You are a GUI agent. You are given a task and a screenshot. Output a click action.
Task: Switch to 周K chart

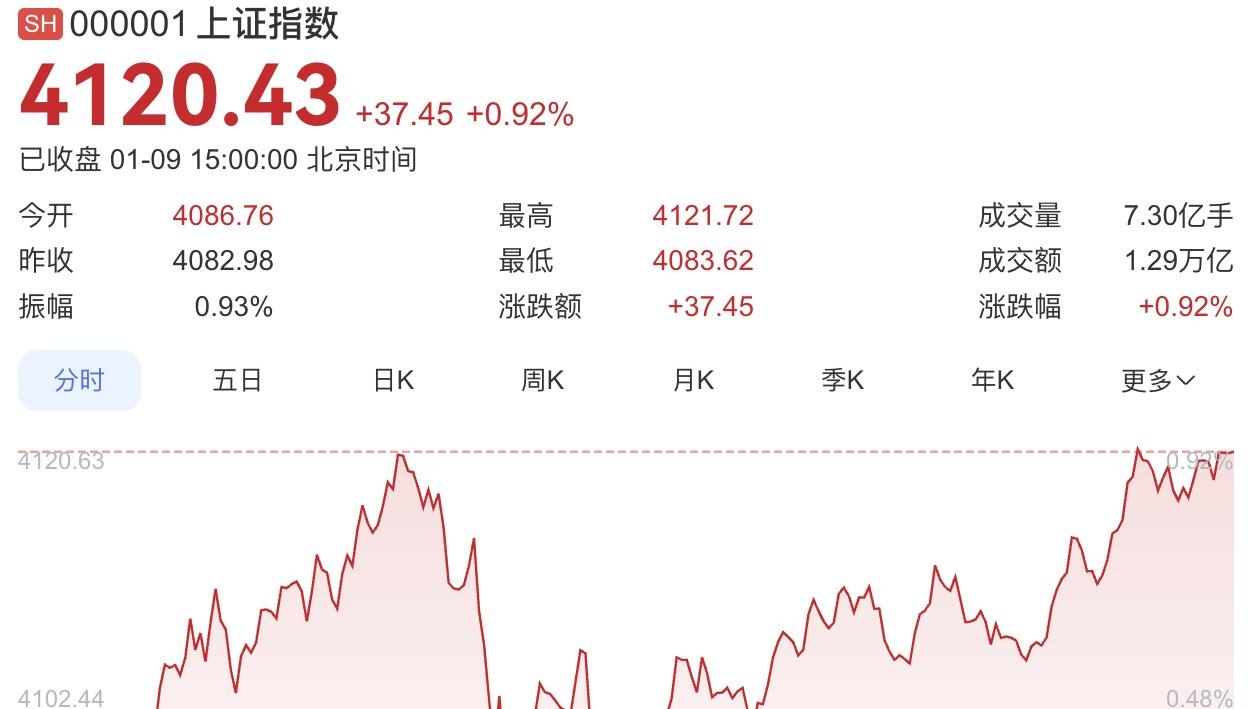542,380
